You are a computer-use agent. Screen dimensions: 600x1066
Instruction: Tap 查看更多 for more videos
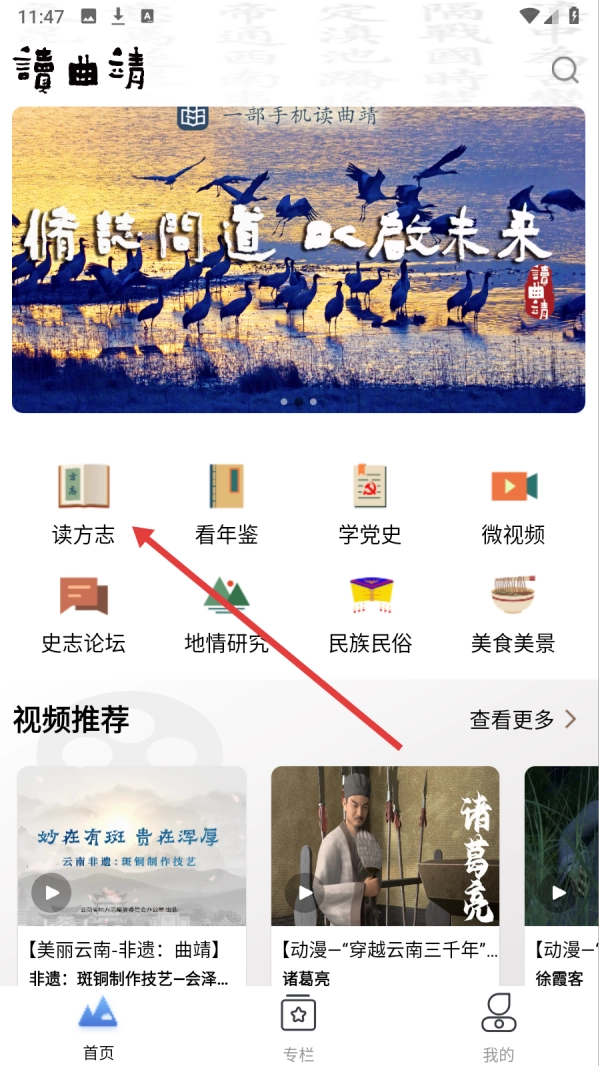coord(522,719)
